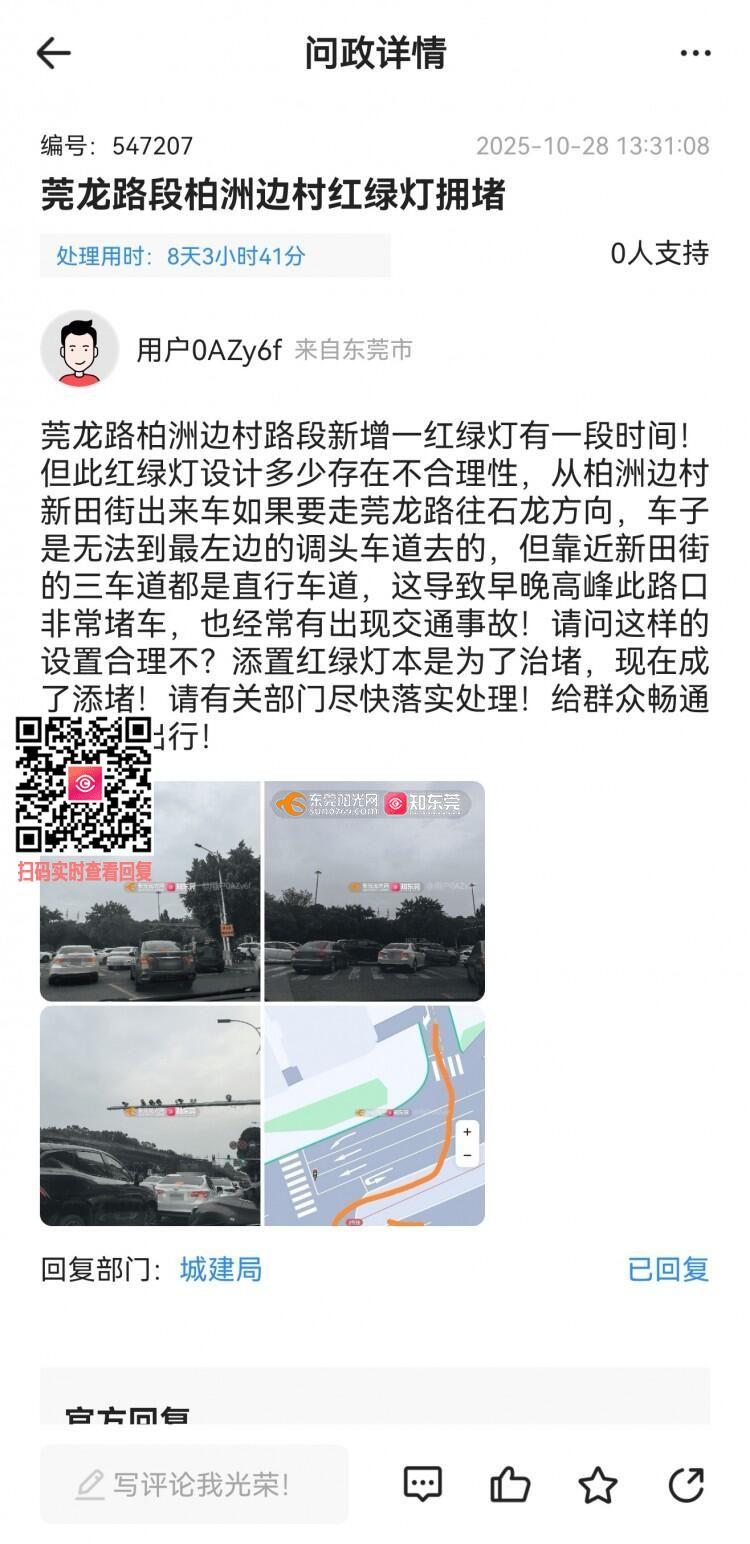Open the map screenshot with the orange route
The image size is (750, 1544).
pyautogui.click(x=375, y=1116)
